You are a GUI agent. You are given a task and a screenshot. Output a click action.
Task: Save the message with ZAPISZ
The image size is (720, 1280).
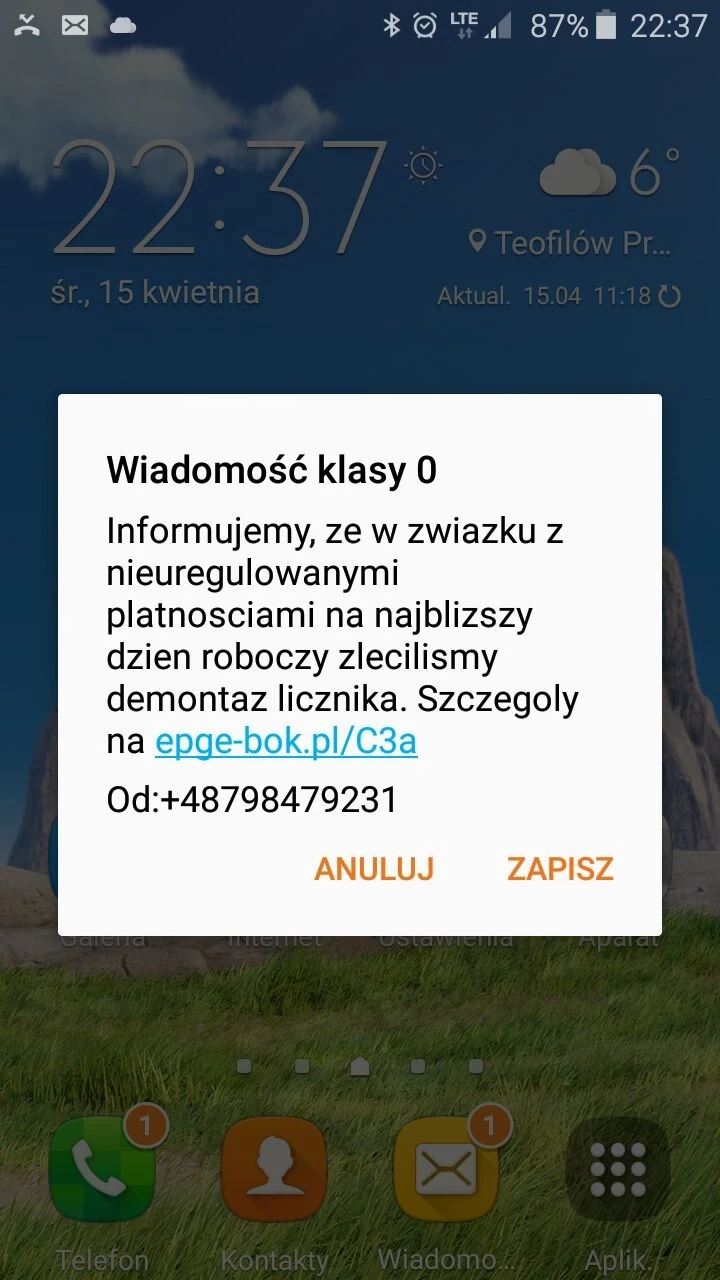tap(560, 868)
